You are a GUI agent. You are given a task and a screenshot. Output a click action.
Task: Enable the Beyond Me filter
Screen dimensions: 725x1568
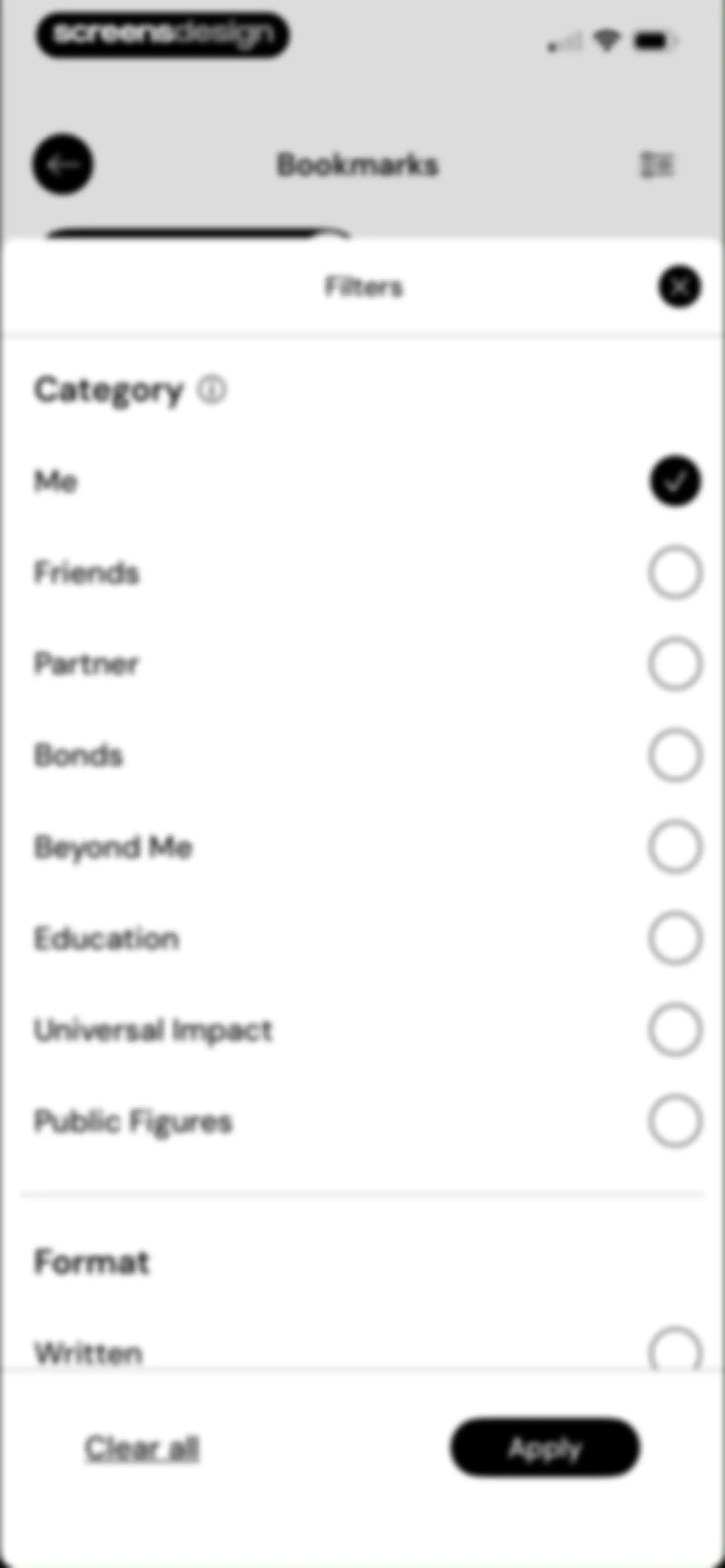(675, 847)
